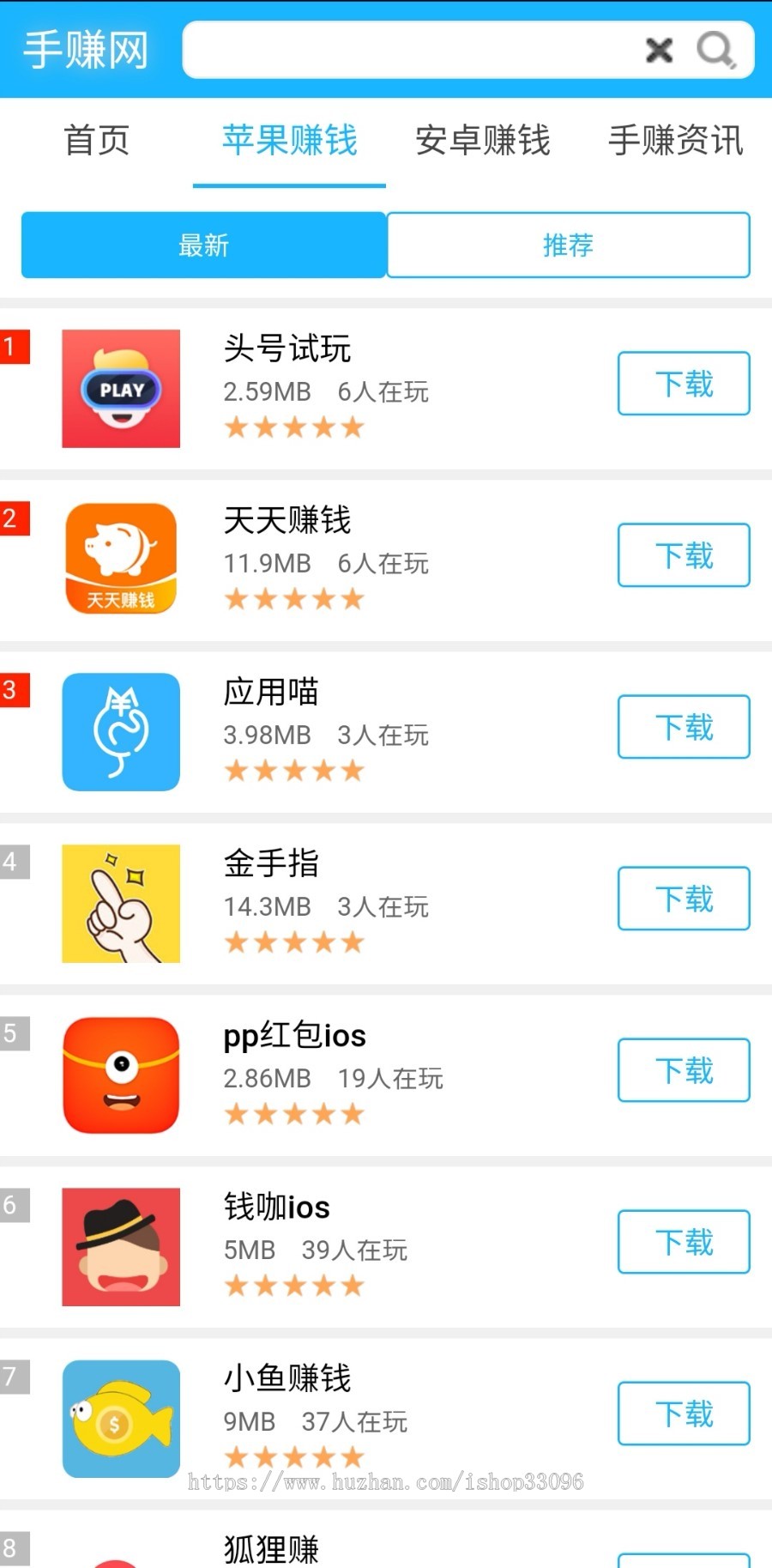Open the 金手指 finger icon
772x1568 pixels.
[120, 902]
